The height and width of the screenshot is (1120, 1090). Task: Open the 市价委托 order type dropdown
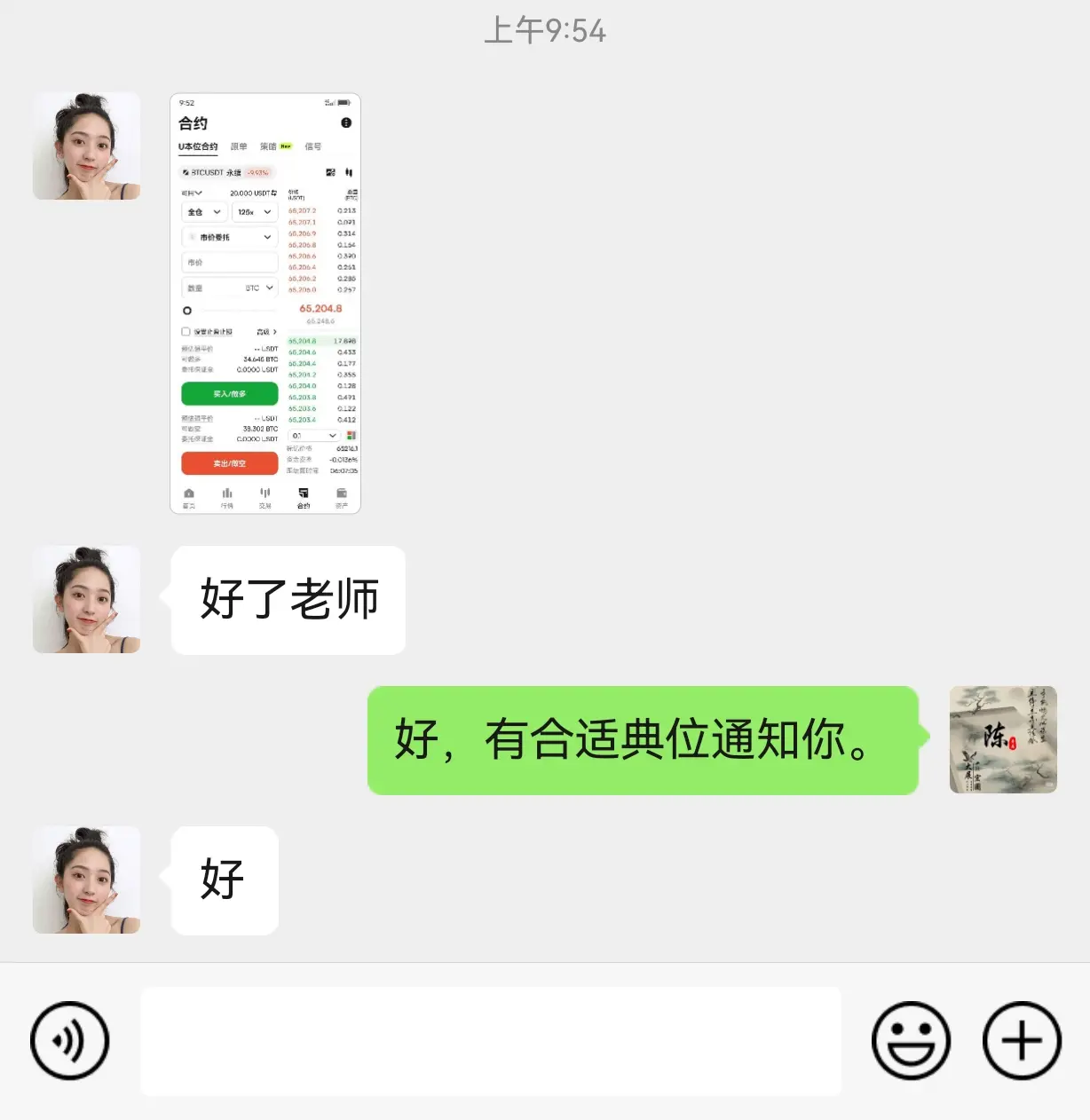coord(228,237)
